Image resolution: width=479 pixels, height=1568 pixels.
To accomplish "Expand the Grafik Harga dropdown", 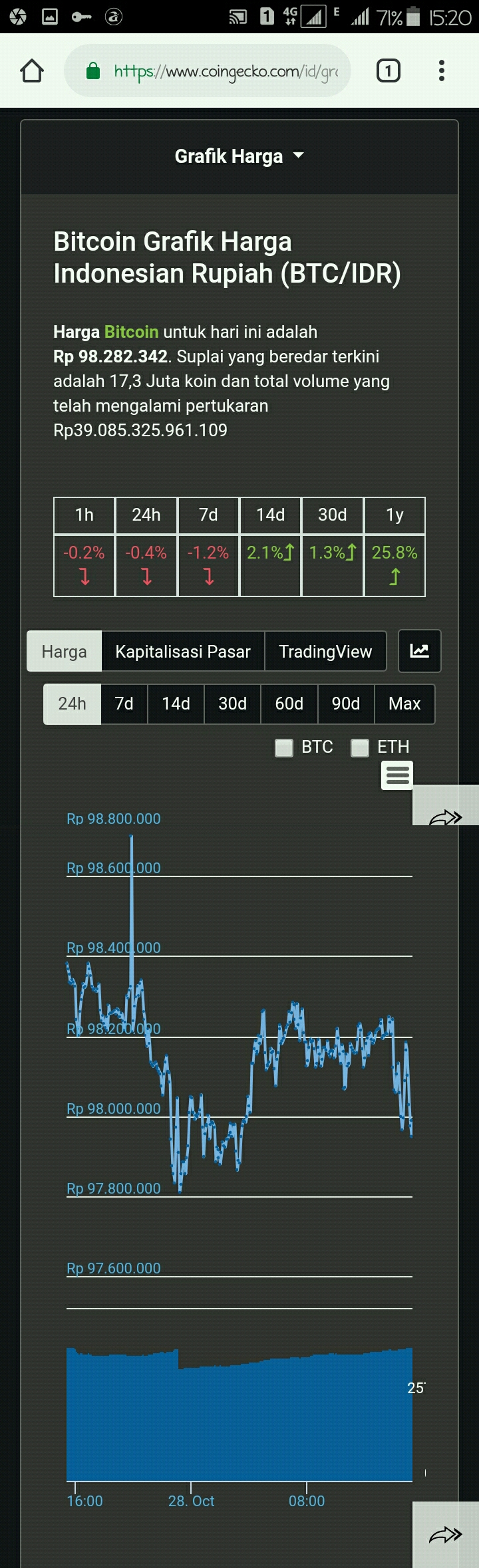I will click(x=239, y=156).
